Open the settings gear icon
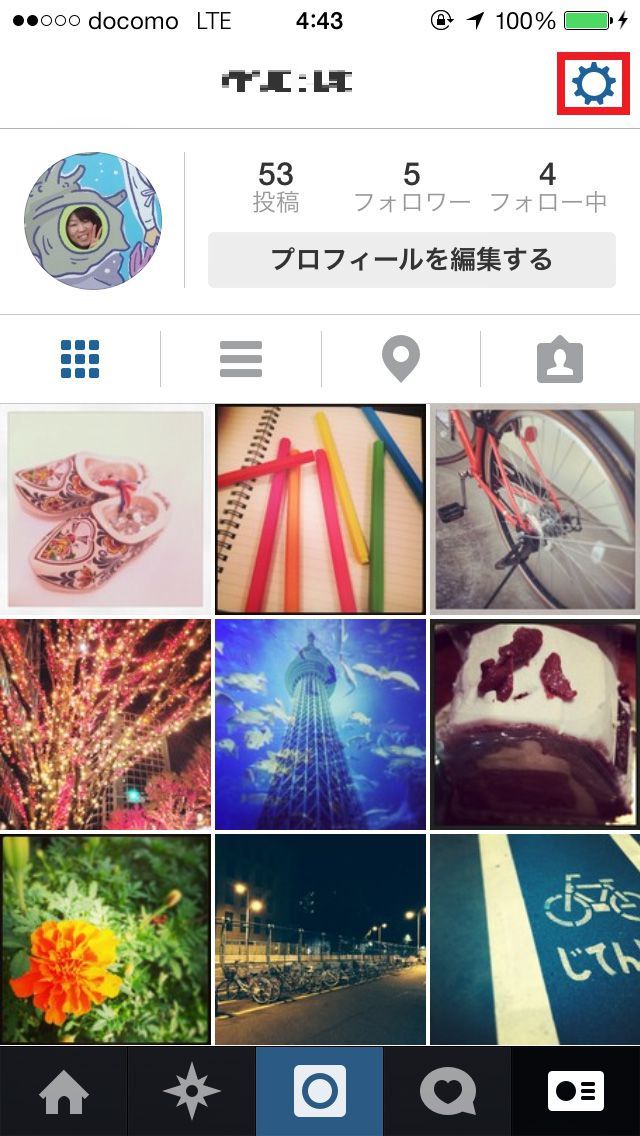The width and height of the screenshot is (640, 1136). click(x=593, y=83)
